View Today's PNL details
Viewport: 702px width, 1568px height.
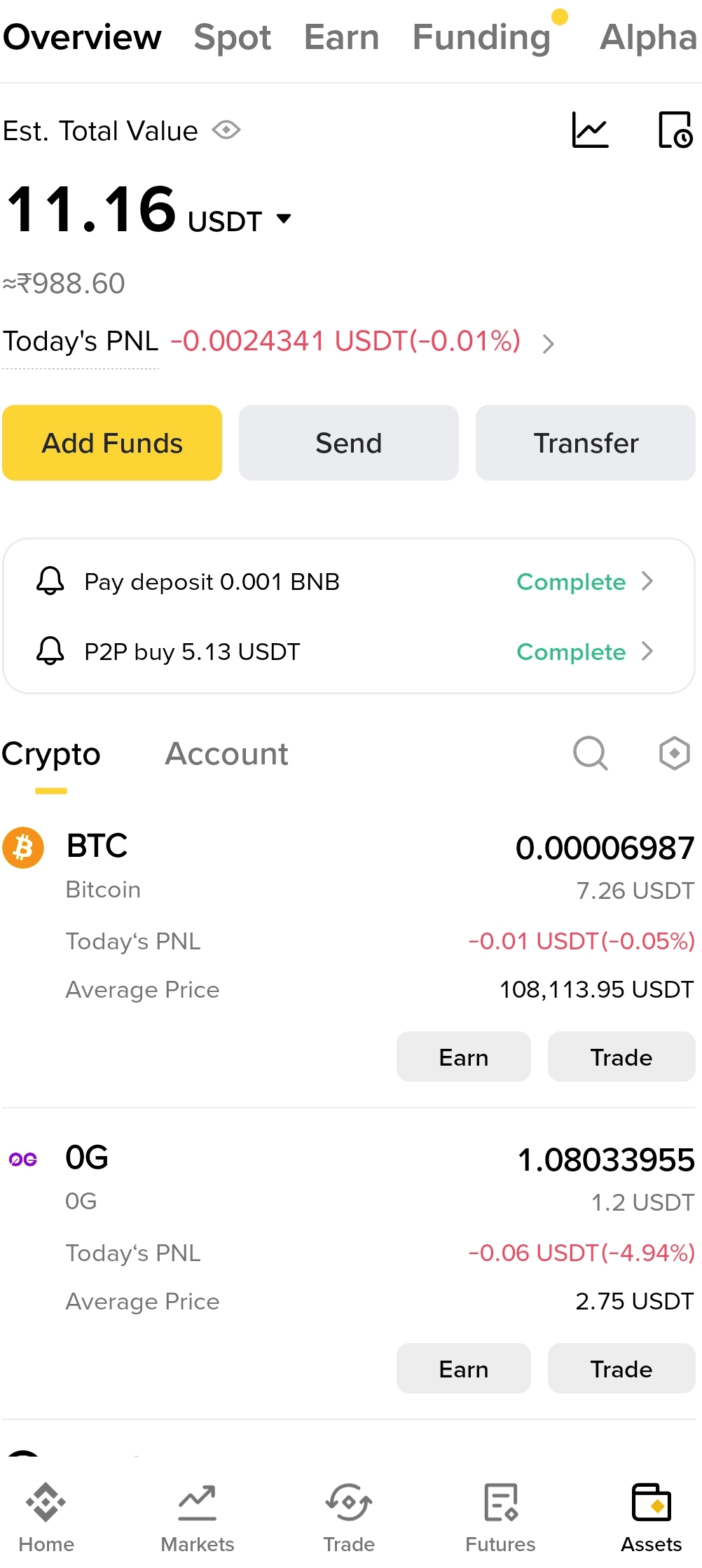coord(548,343)
